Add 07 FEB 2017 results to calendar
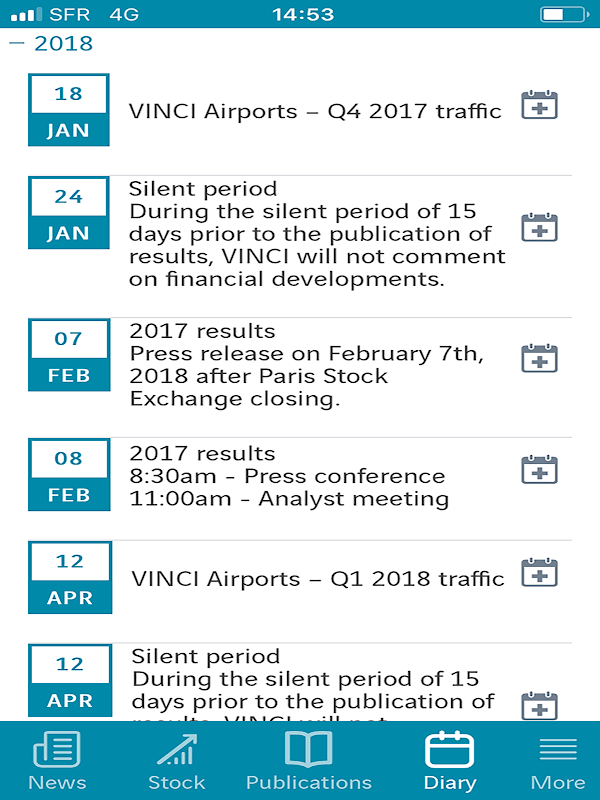This screenshot has height=800, width=600. pyautogui.click(x=539, y=358)
